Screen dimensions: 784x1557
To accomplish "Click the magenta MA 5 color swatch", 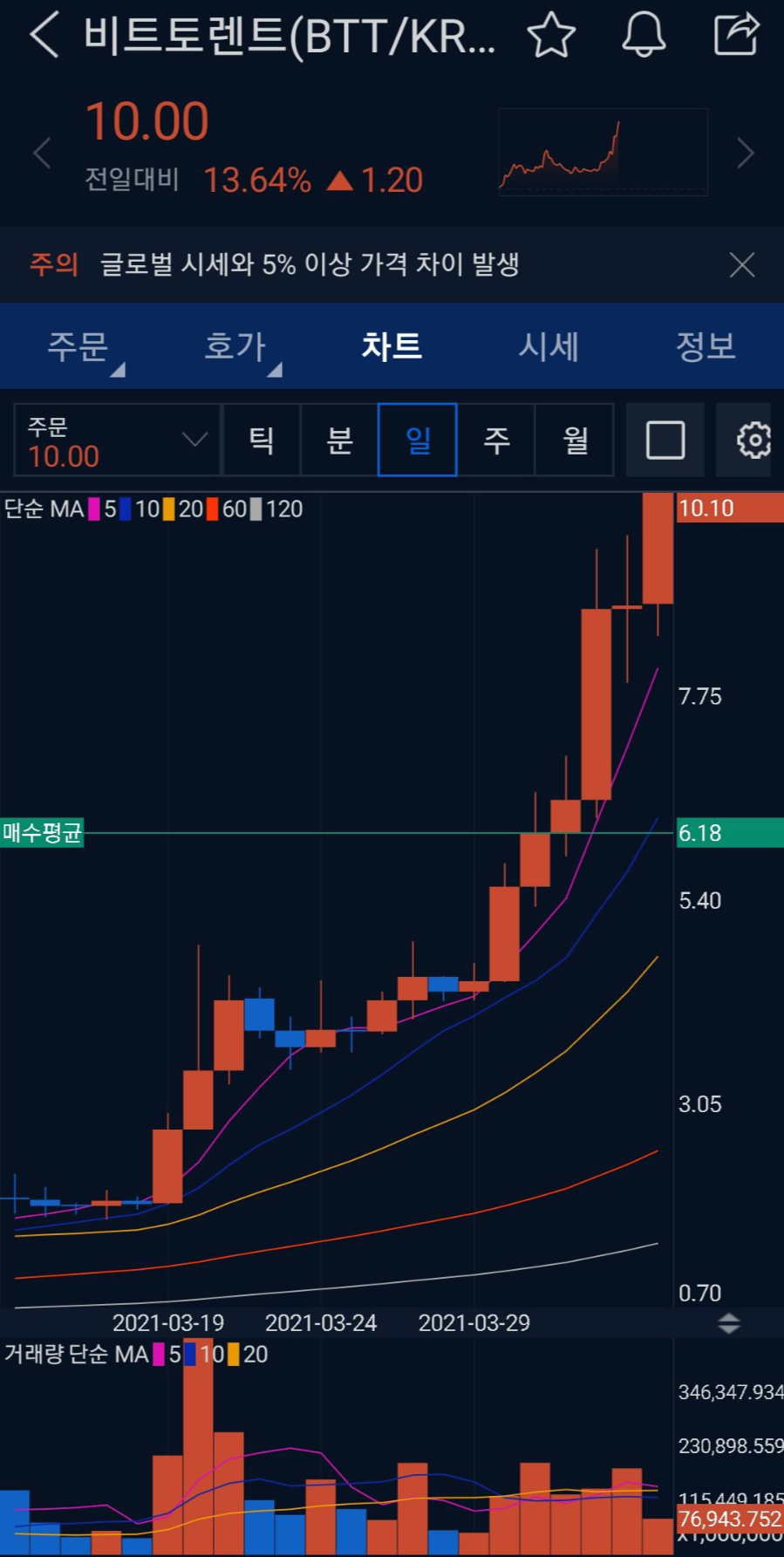I will point(92,509).
